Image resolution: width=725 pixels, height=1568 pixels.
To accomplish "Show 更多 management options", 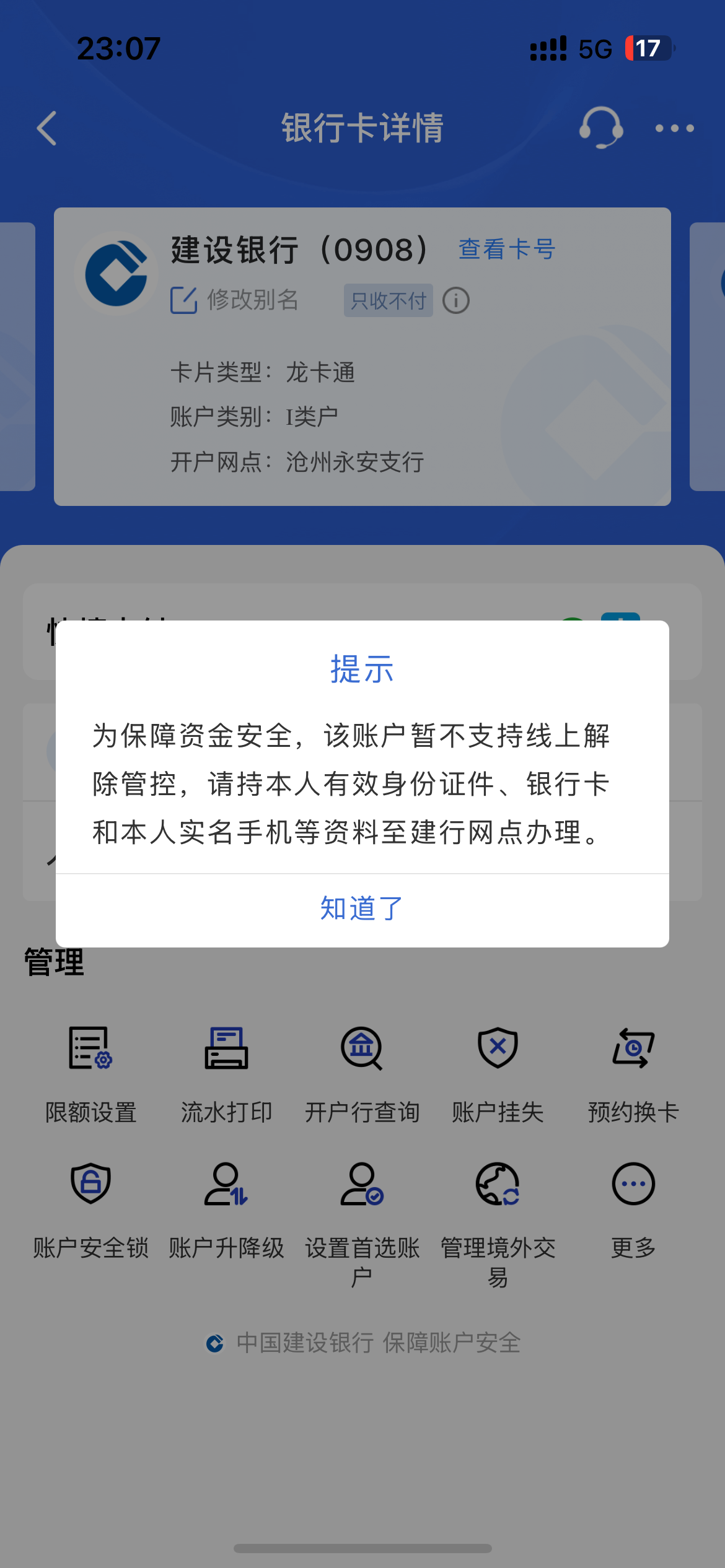I will (x=634, y=1211).
